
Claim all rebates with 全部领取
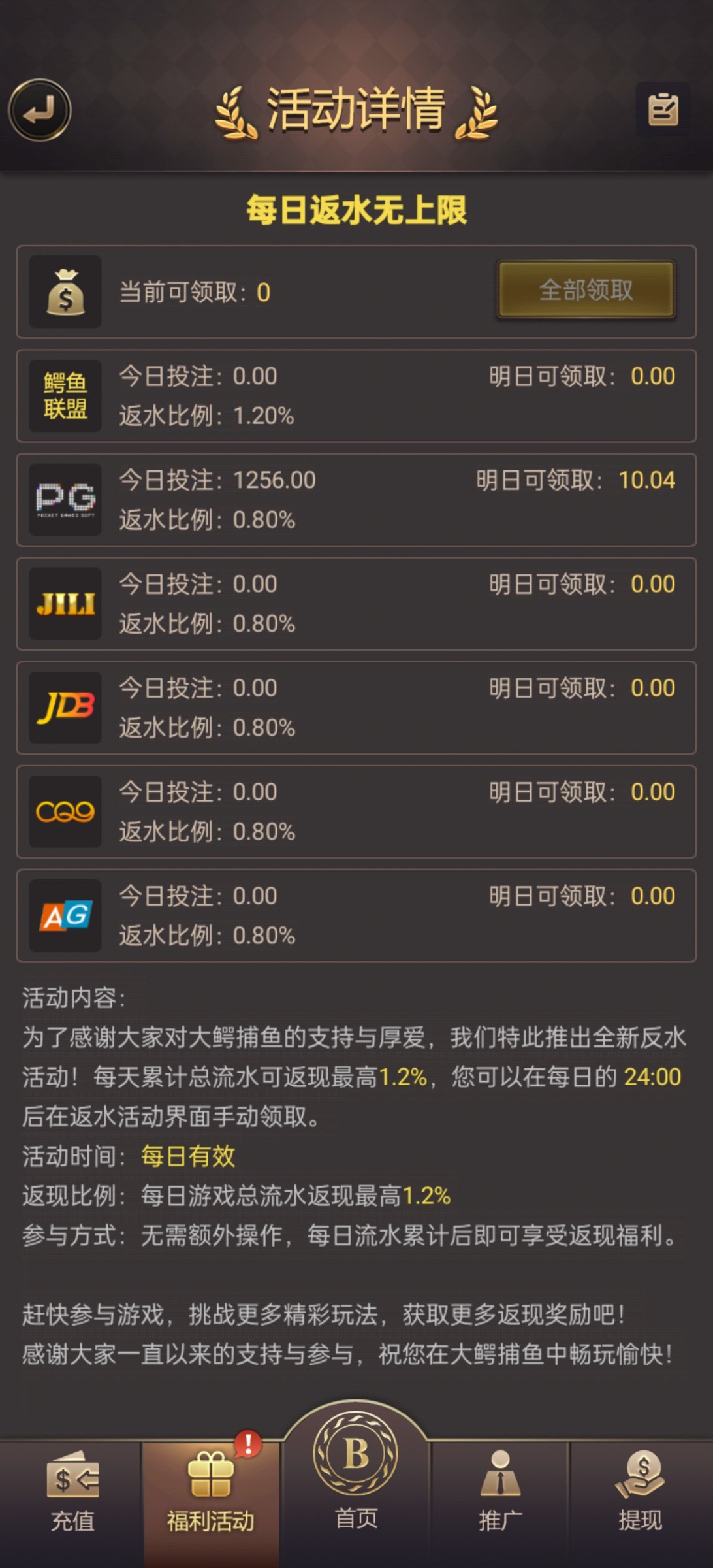point(586,290)
